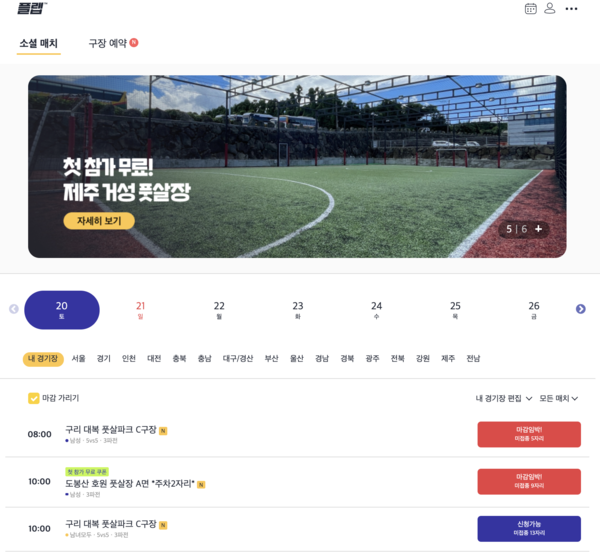Switch to the 구장 예약 tab
The width and height of the screenshot is (600, 557).
(108, 44)
